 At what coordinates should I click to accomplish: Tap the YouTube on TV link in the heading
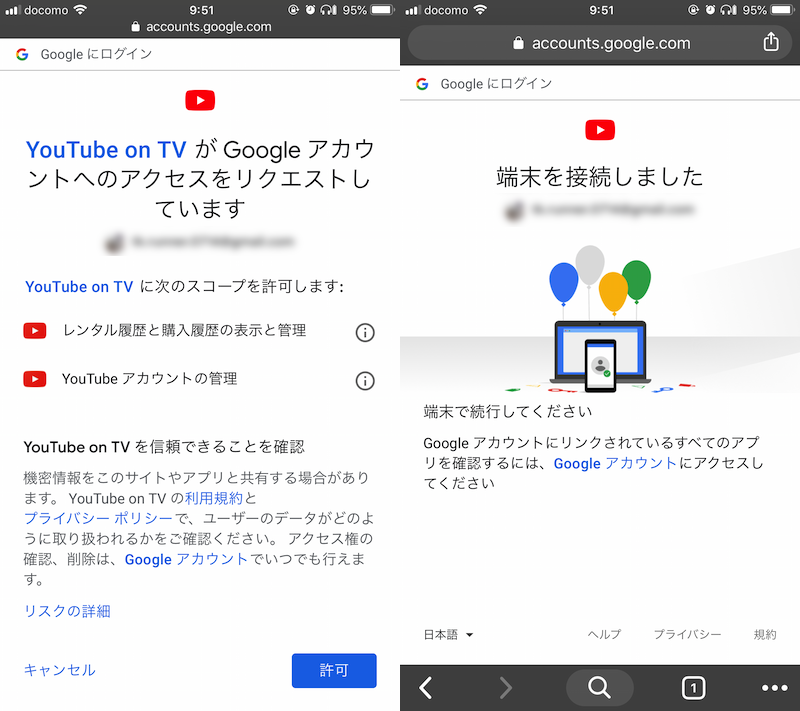click(106, 150)
